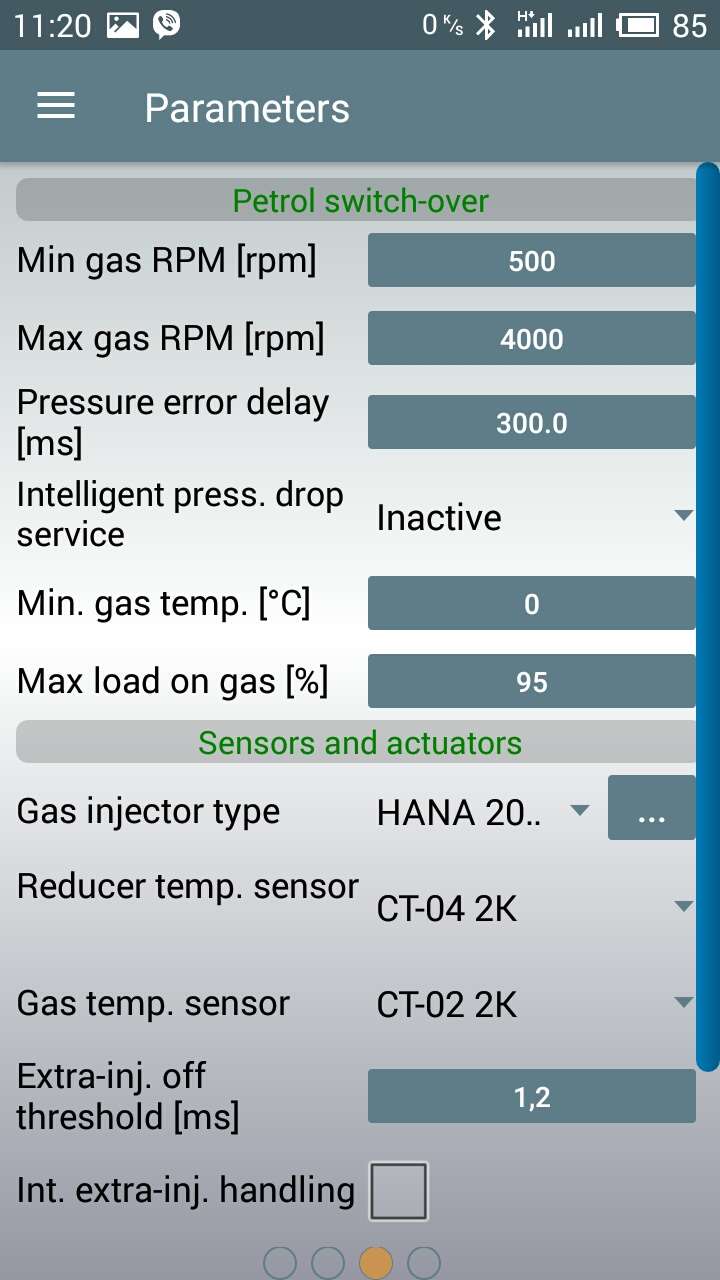Screen dimensions: 720x1280
Task: Switch to the fourth page indicator dot
Action: (x=424, y=1263)
